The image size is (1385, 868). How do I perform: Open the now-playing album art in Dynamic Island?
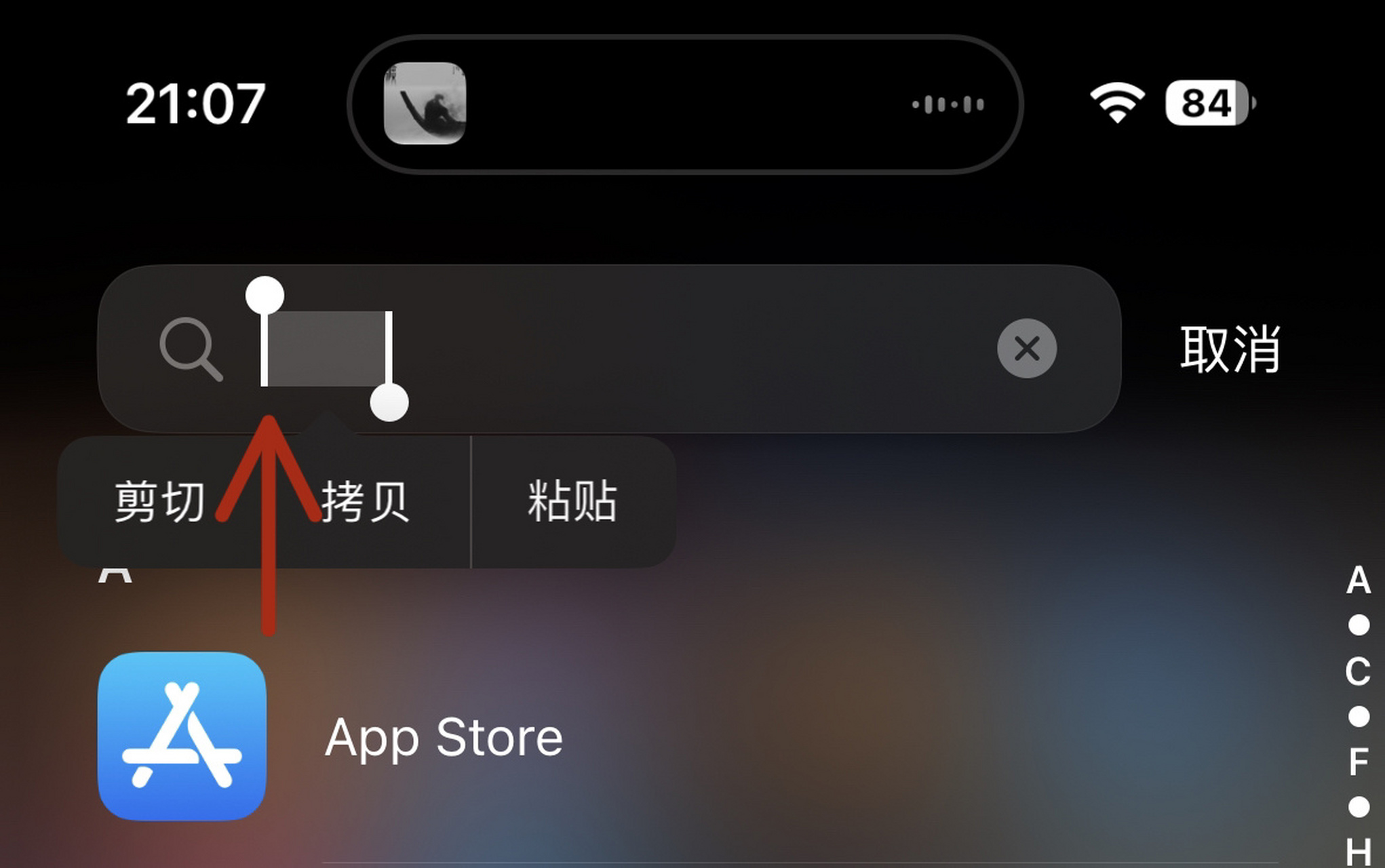[425, 104]
